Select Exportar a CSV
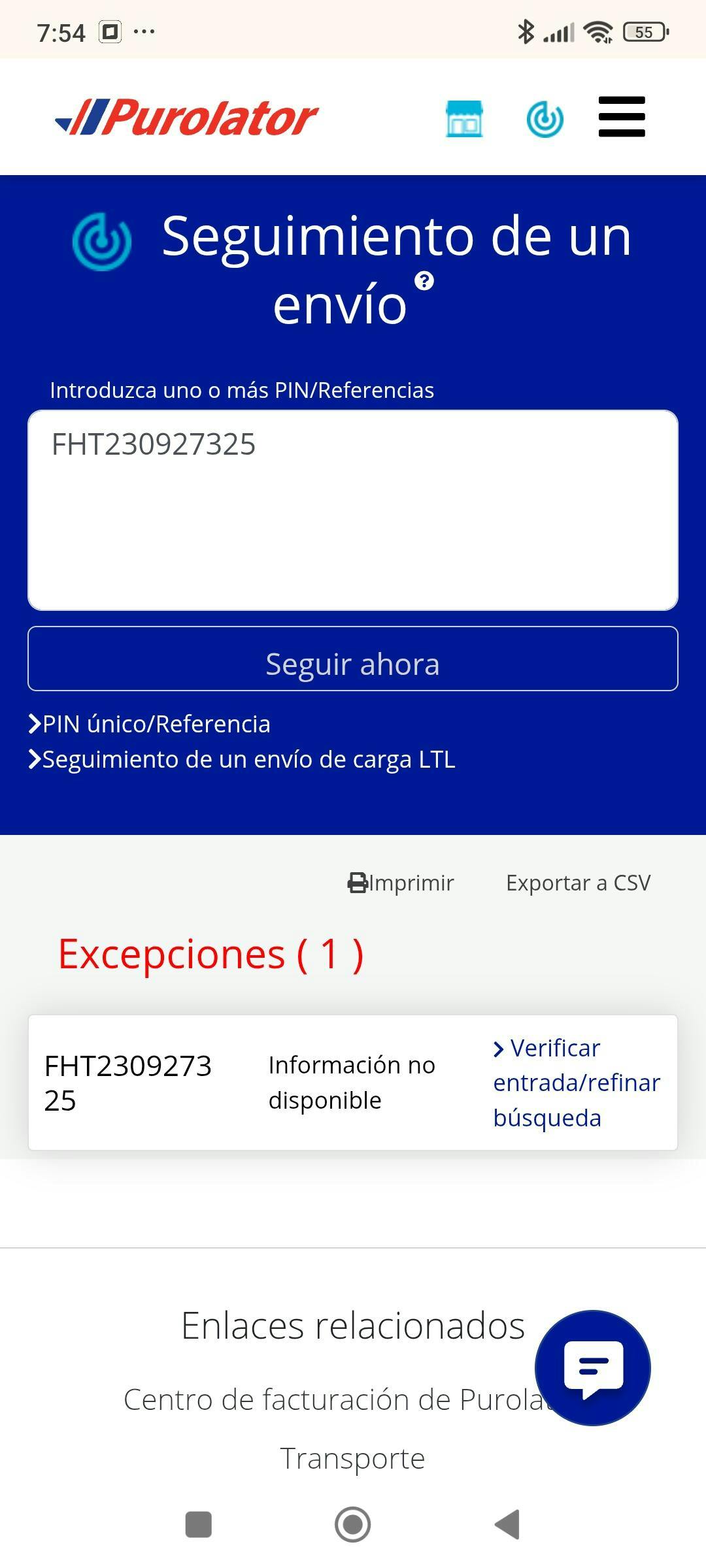Screen dimensions: 706x1568 578,883
